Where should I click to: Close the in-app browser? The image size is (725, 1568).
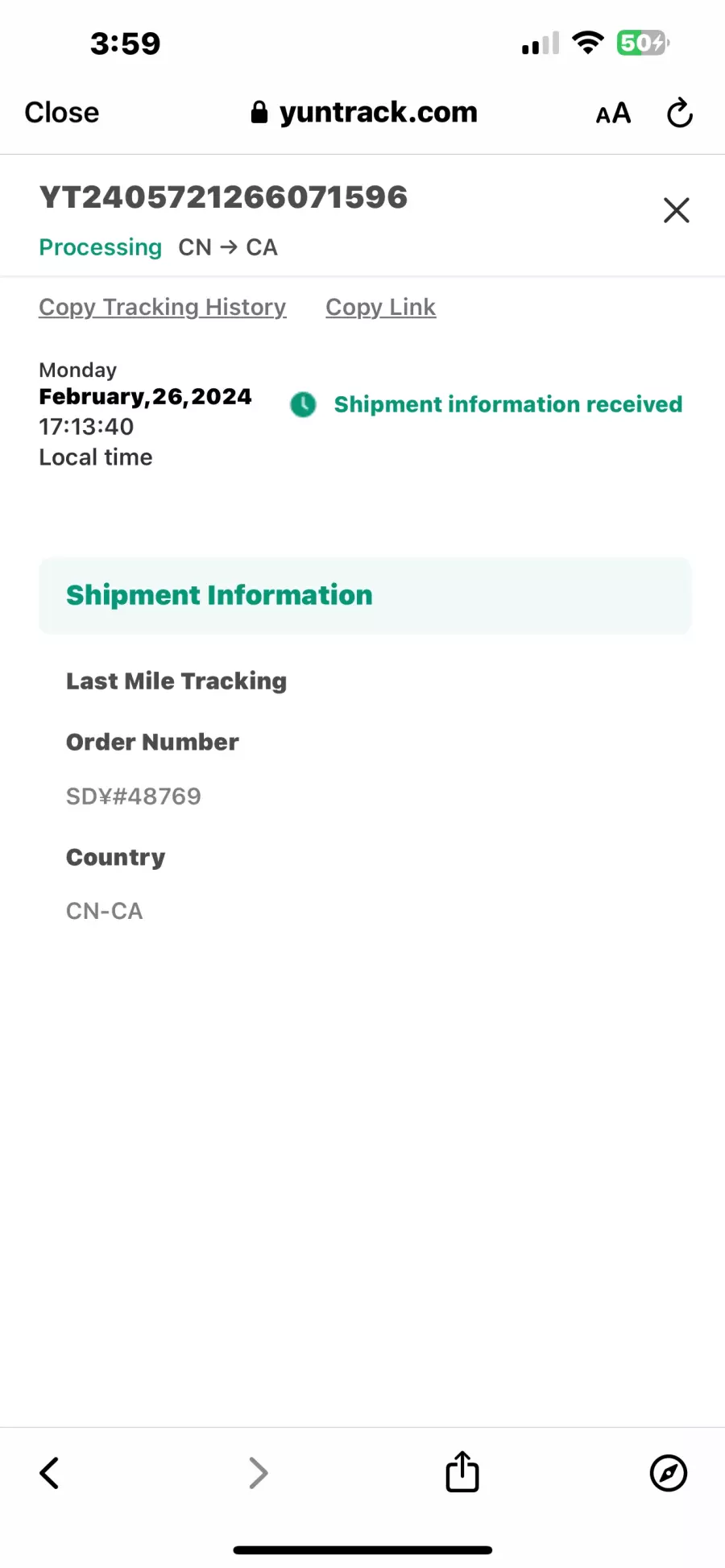62,113
